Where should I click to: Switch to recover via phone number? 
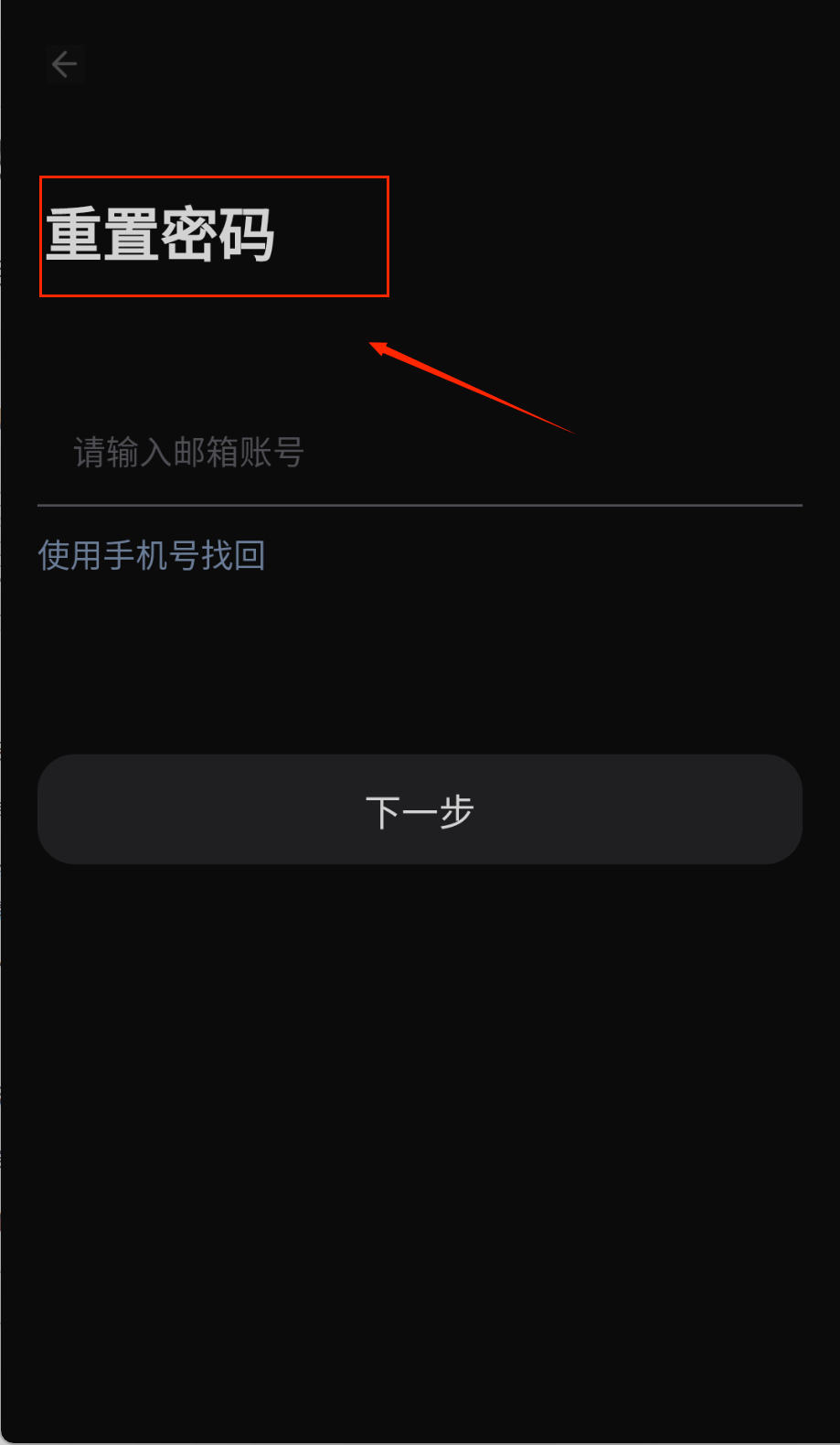point(152,555)
